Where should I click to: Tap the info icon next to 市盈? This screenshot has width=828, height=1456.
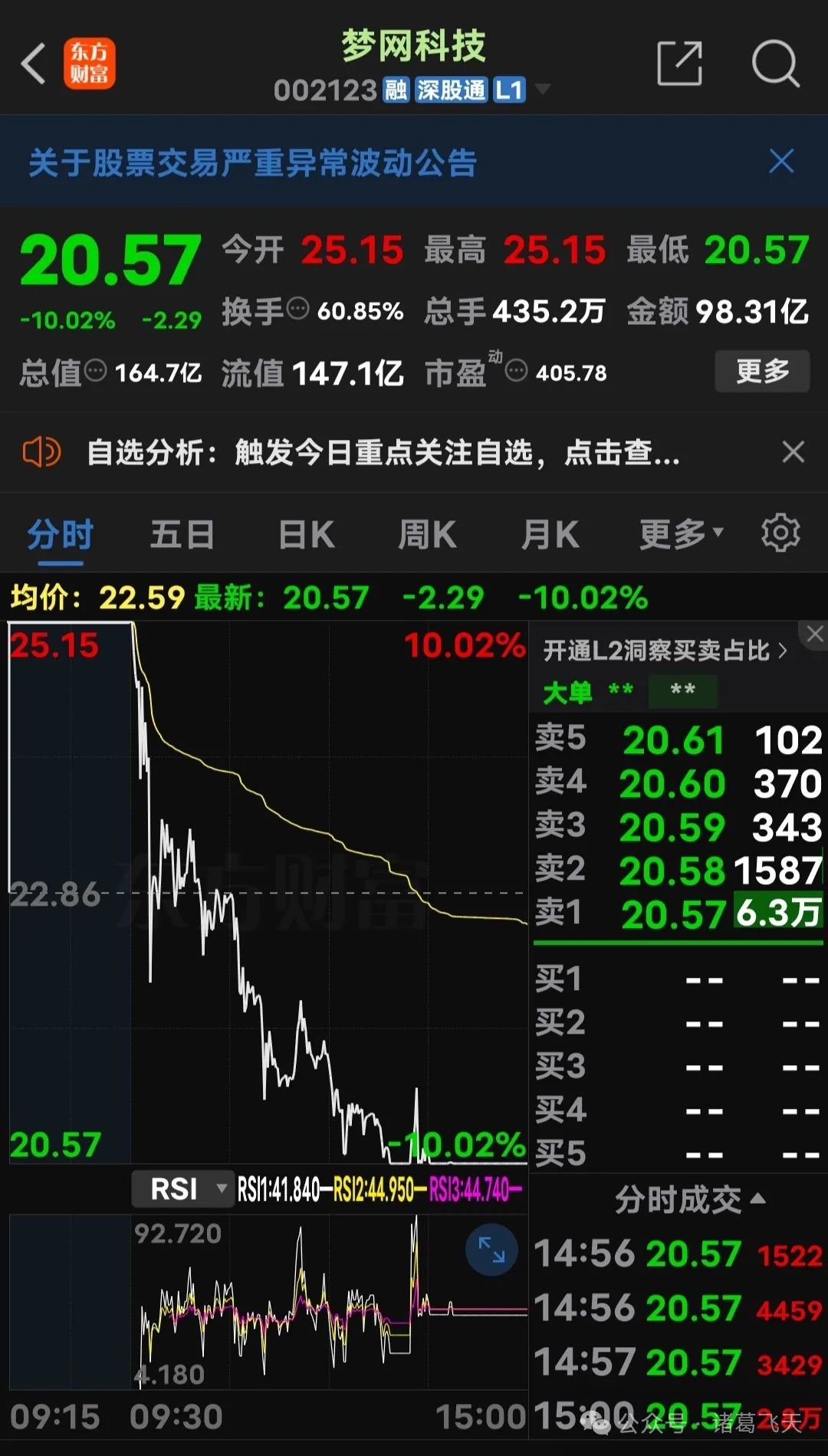517,372
